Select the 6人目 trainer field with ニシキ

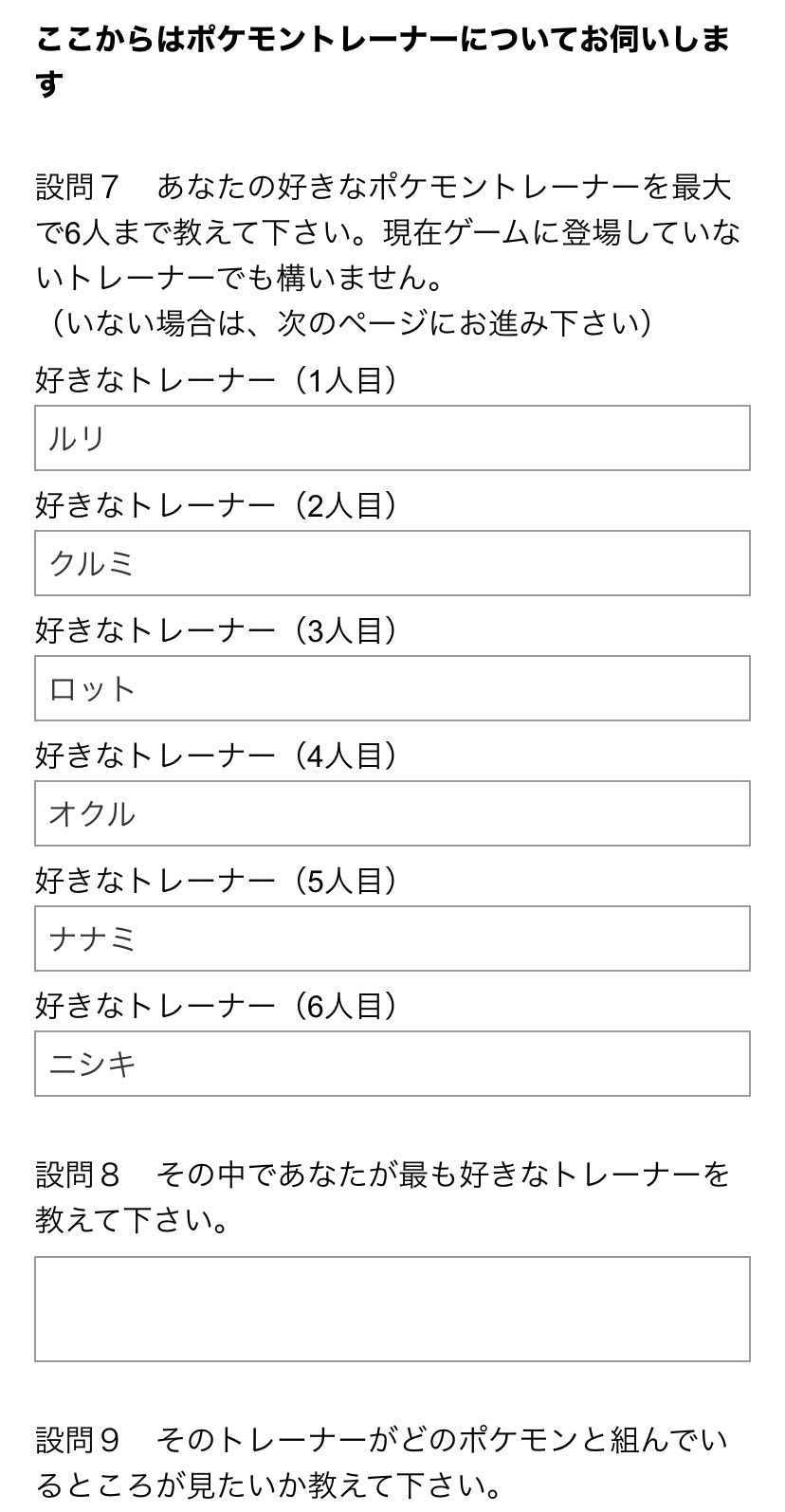(x=392, y=1064)
